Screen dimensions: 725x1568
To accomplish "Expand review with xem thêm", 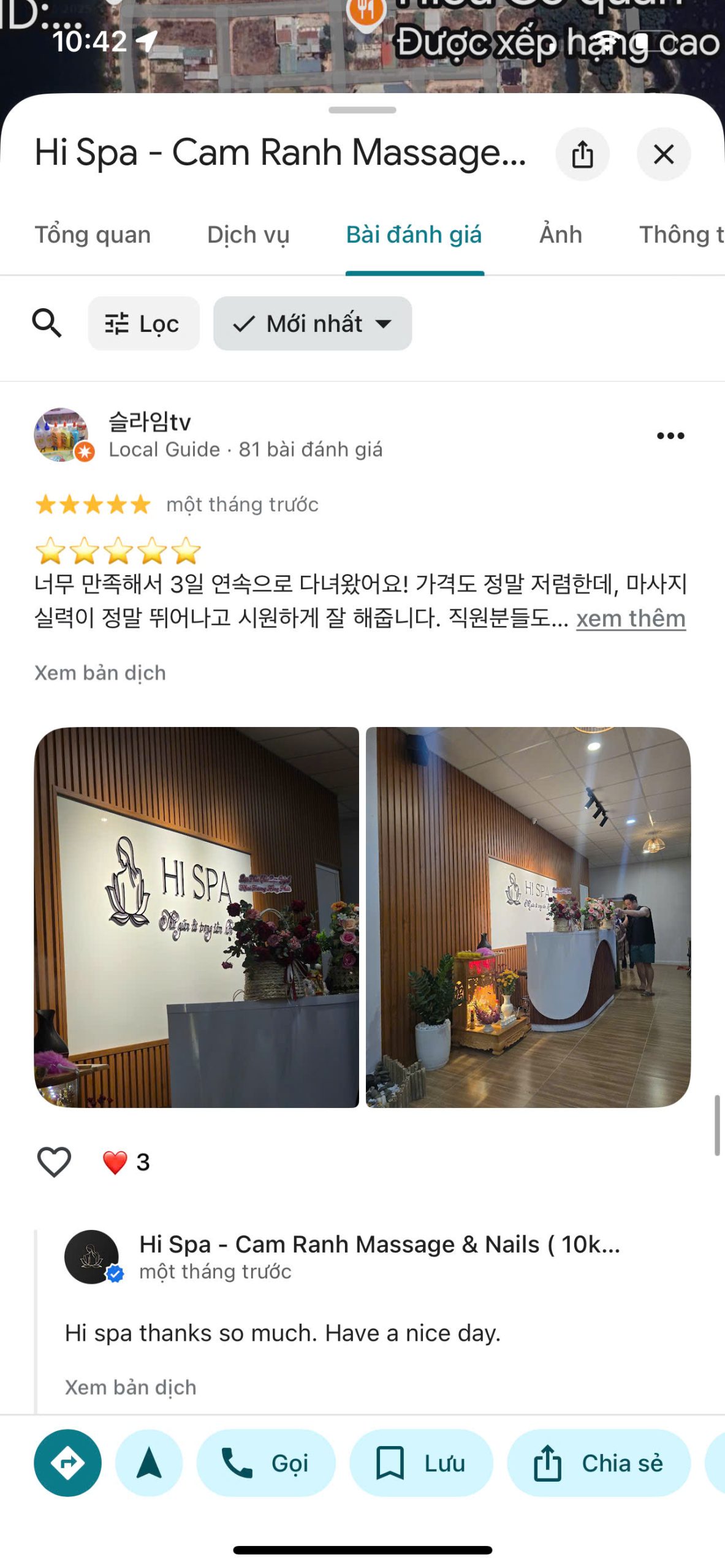I will tap(630, 619).
